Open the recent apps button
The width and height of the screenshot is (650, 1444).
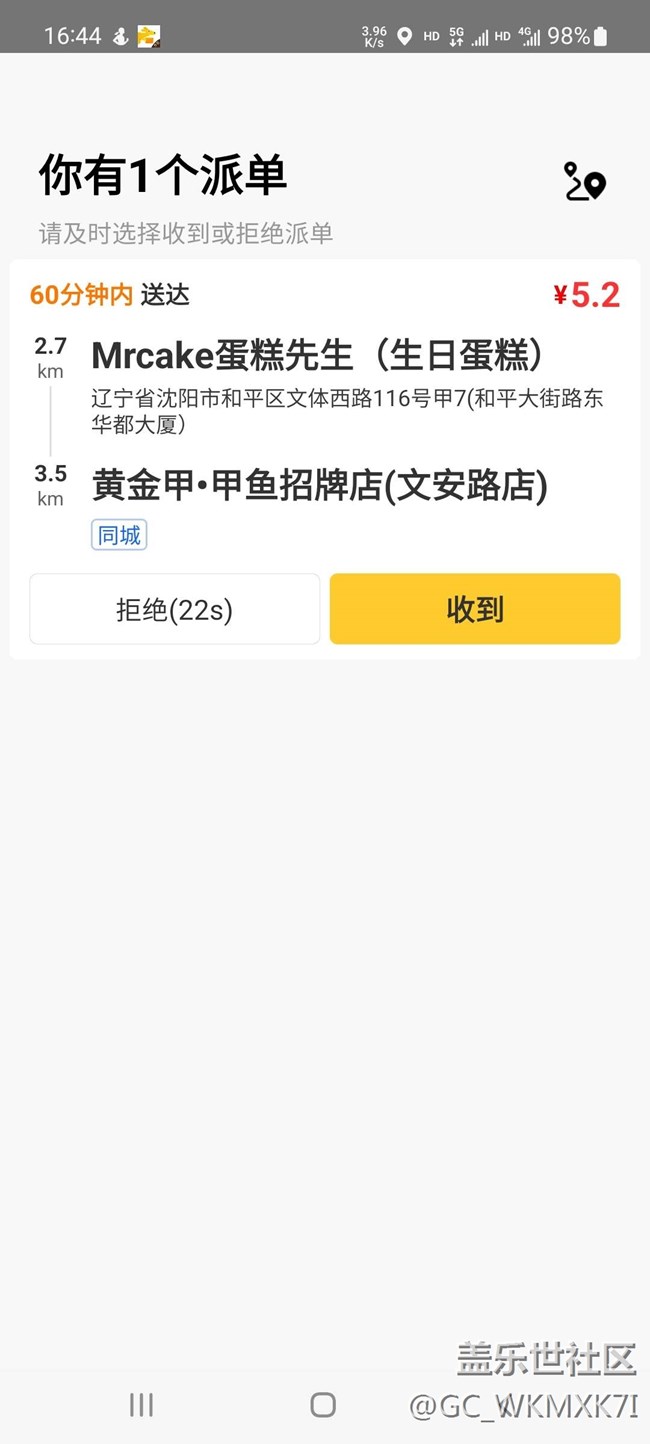pyautogui.click(x=141, y=1405)
